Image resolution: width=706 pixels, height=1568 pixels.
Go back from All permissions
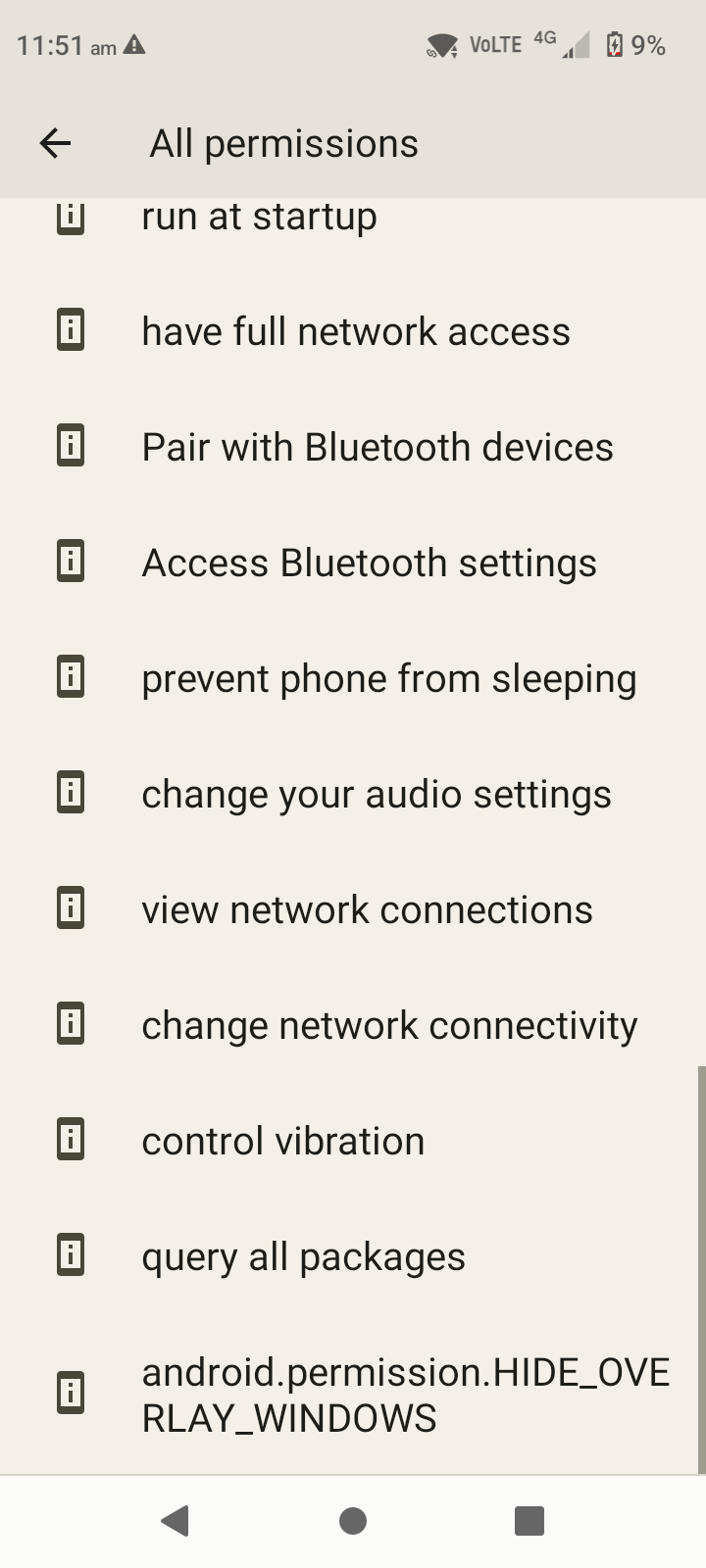55,144
